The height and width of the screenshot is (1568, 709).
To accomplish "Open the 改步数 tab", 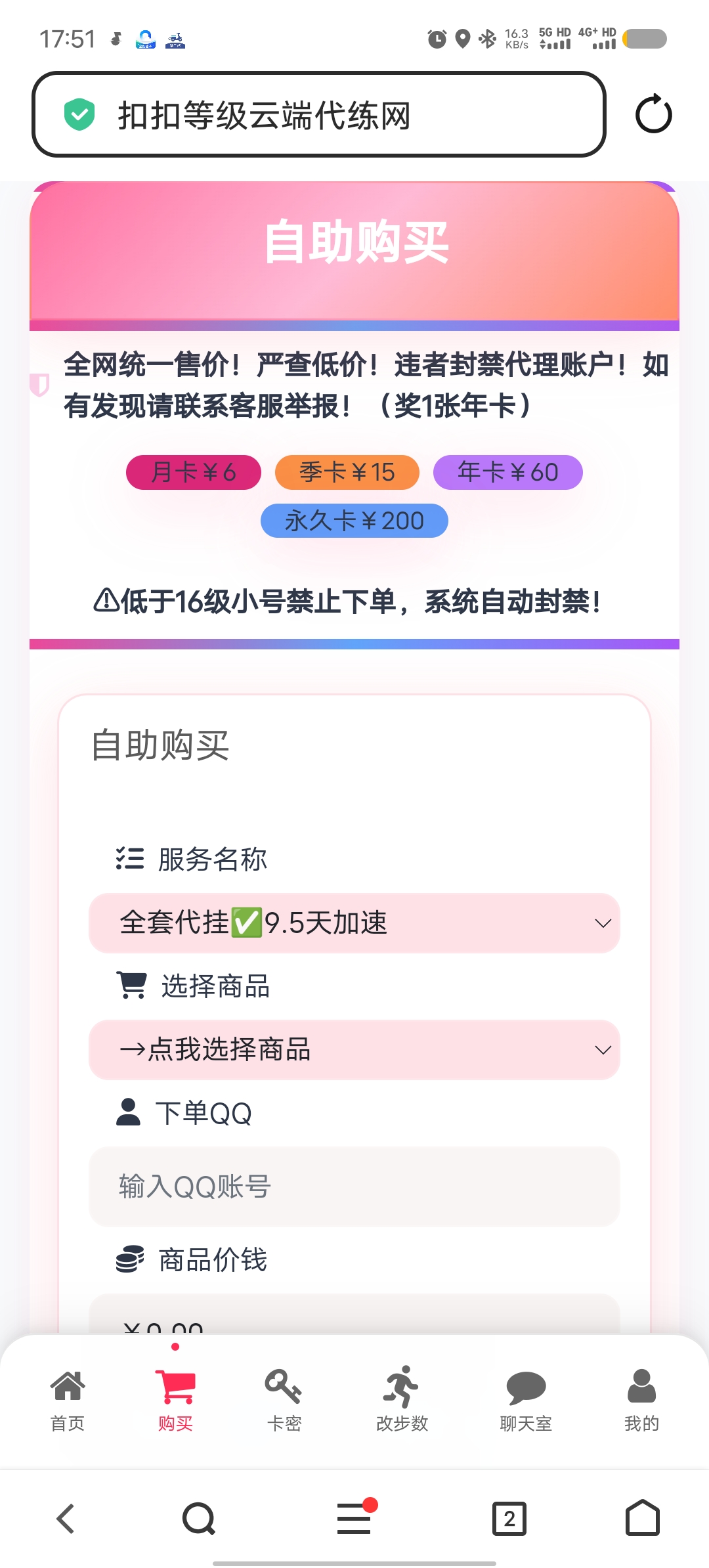I will pos(402,1399).
